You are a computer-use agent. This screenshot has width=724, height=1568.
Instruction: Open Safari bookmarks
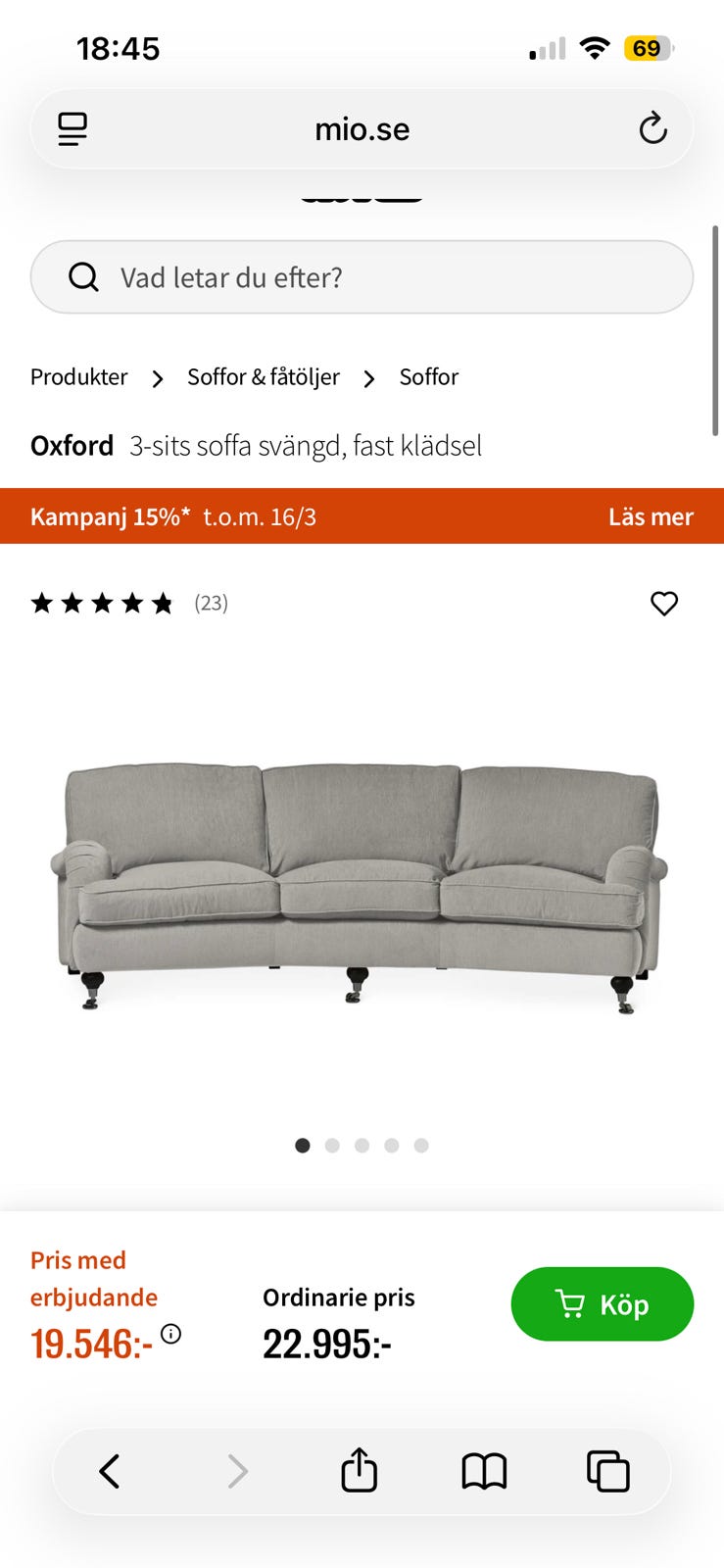click(484, 1471)
